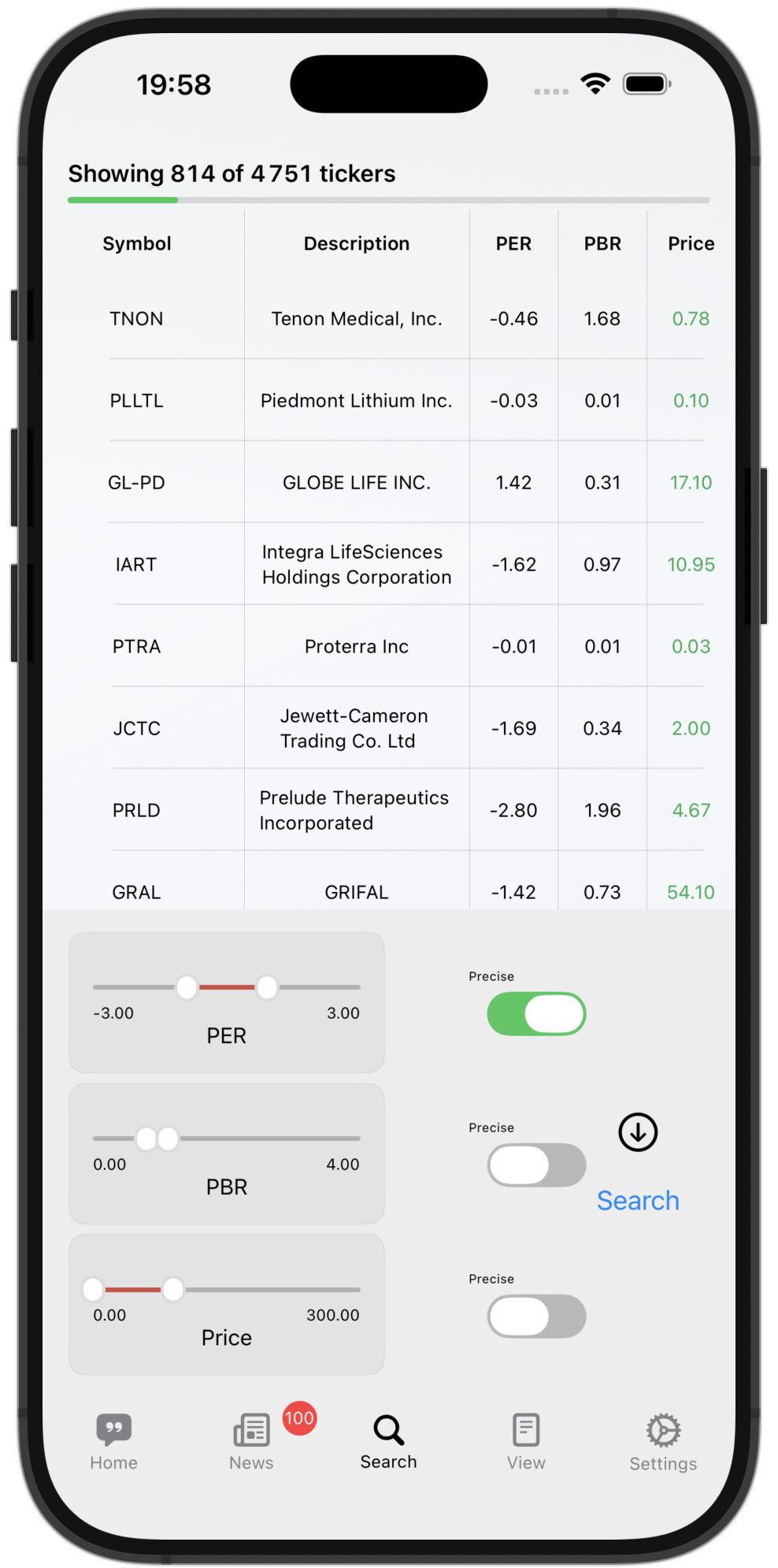Open the JCTC Jewett-Cameron row
The image size is (778, 1568).
[x=389, y=728]
